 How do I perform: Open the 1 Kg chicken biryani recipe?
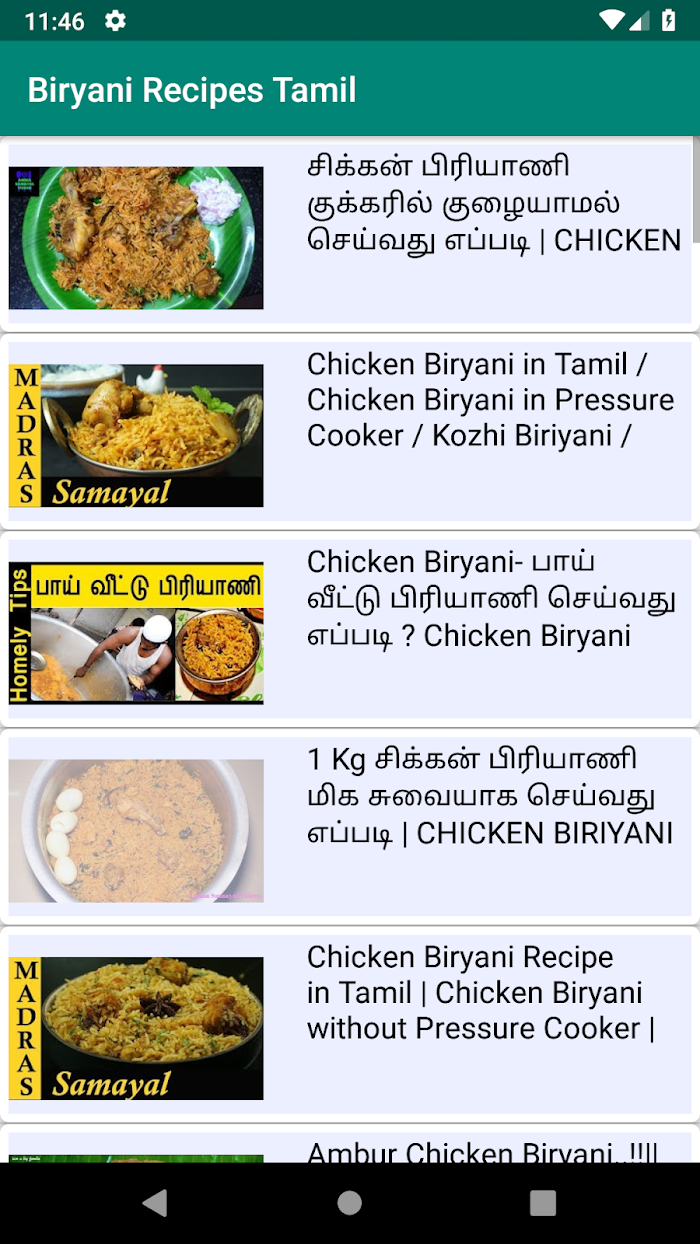pyautogui.click(x=350, y=827)
